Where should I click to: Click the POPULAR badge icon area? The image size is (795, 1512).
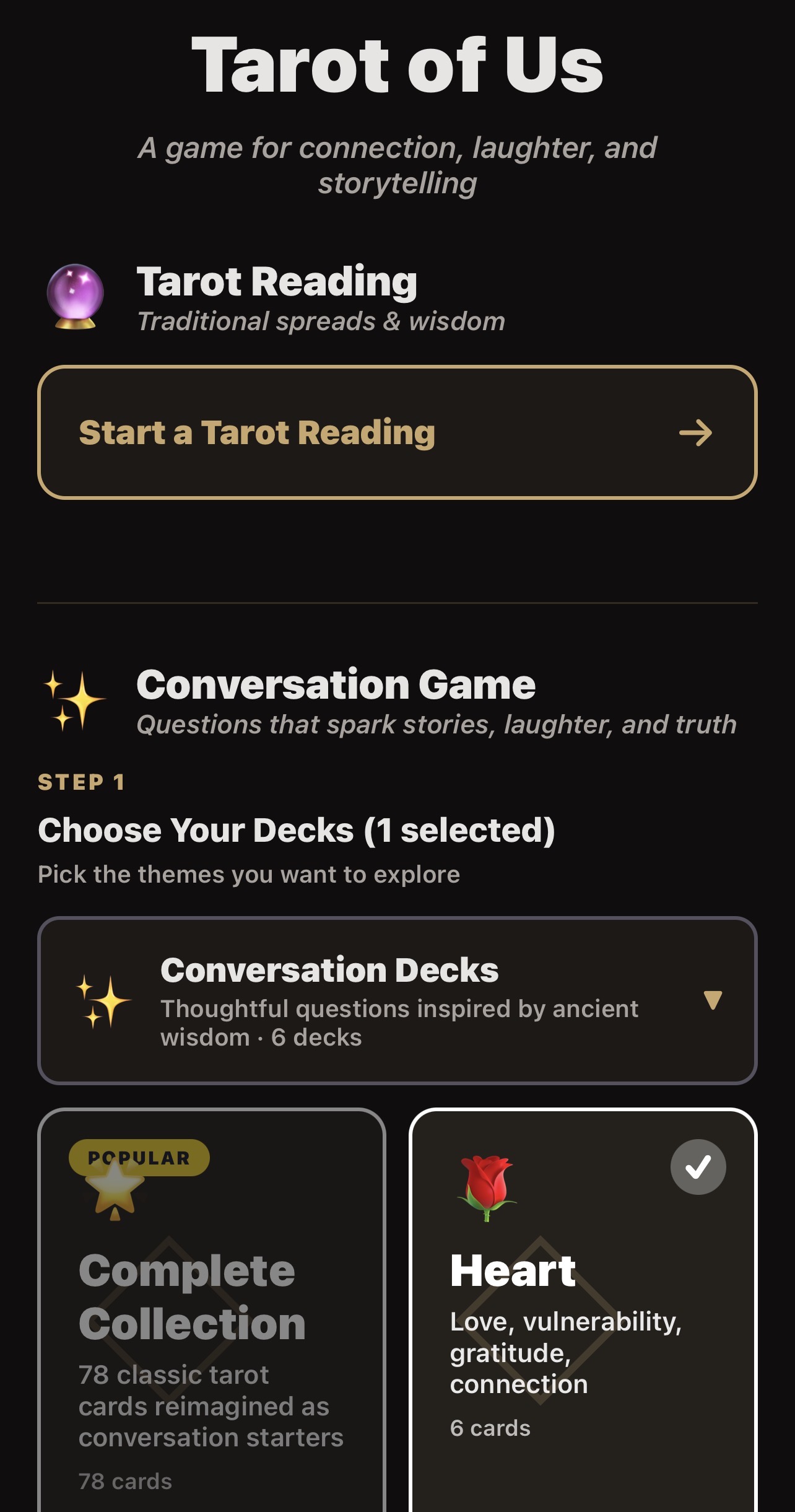pyautogui.click(x=137, y=1158)
